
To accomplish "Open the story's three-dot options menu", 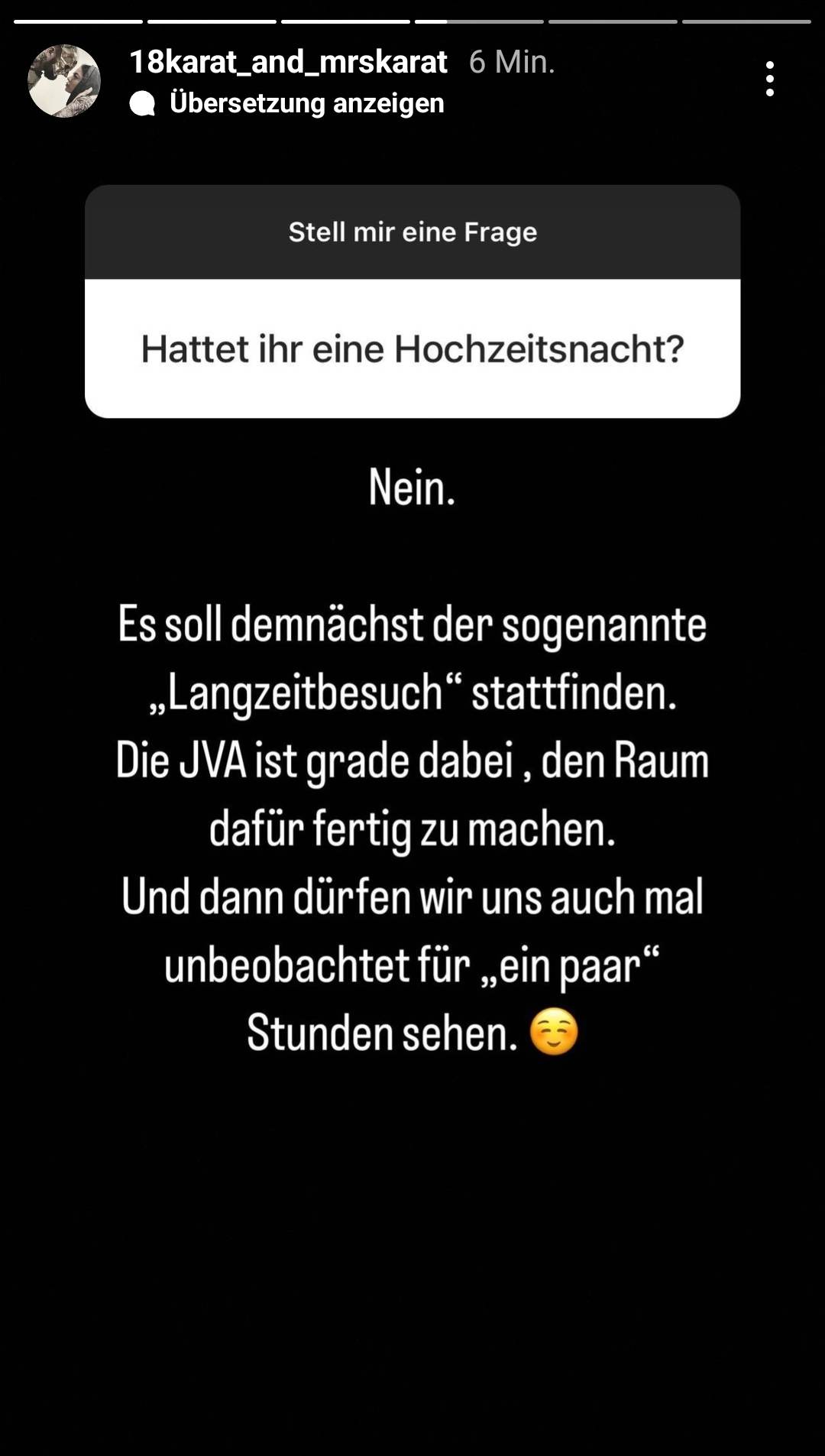I will pyautogui.click(x=769, y=79).
